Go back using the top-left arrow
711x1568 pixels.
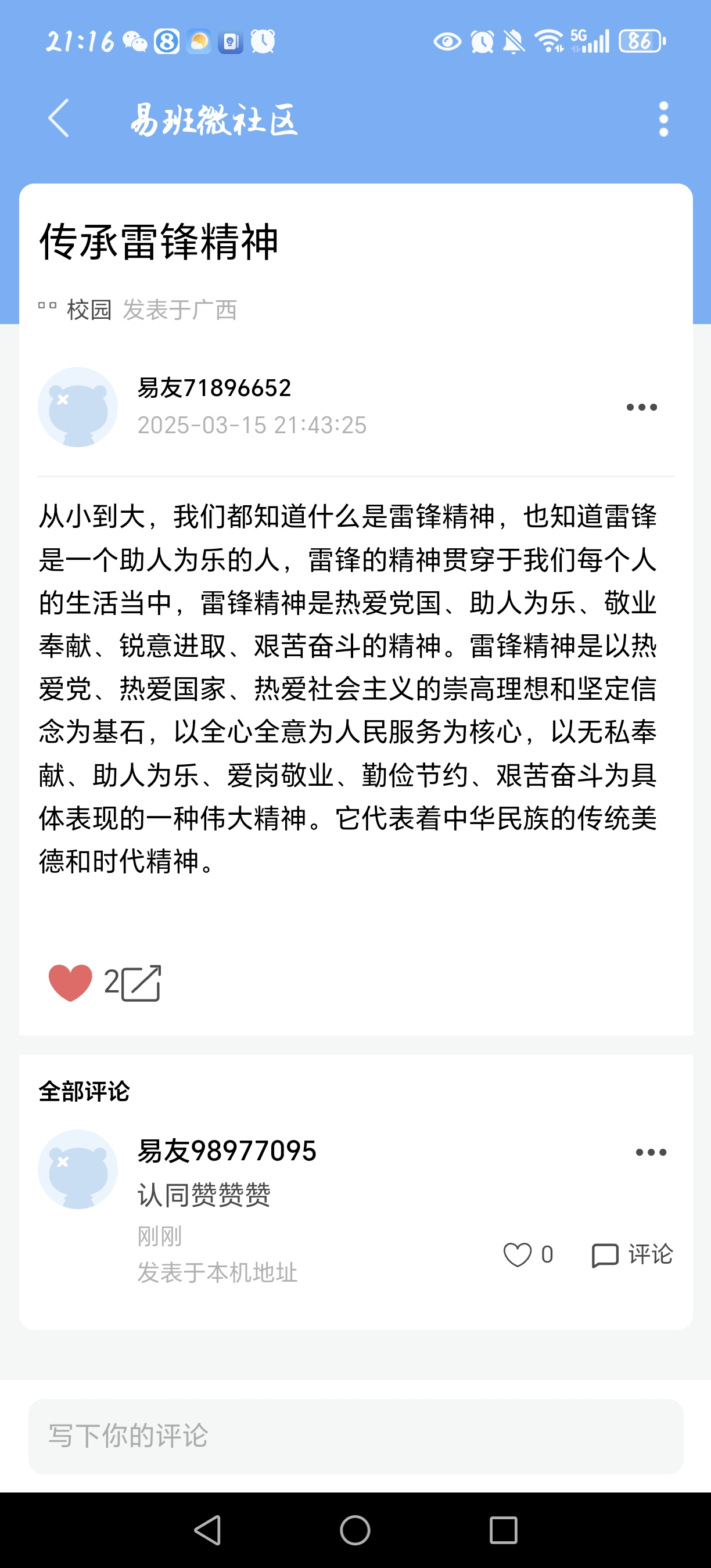pos(59,118)
